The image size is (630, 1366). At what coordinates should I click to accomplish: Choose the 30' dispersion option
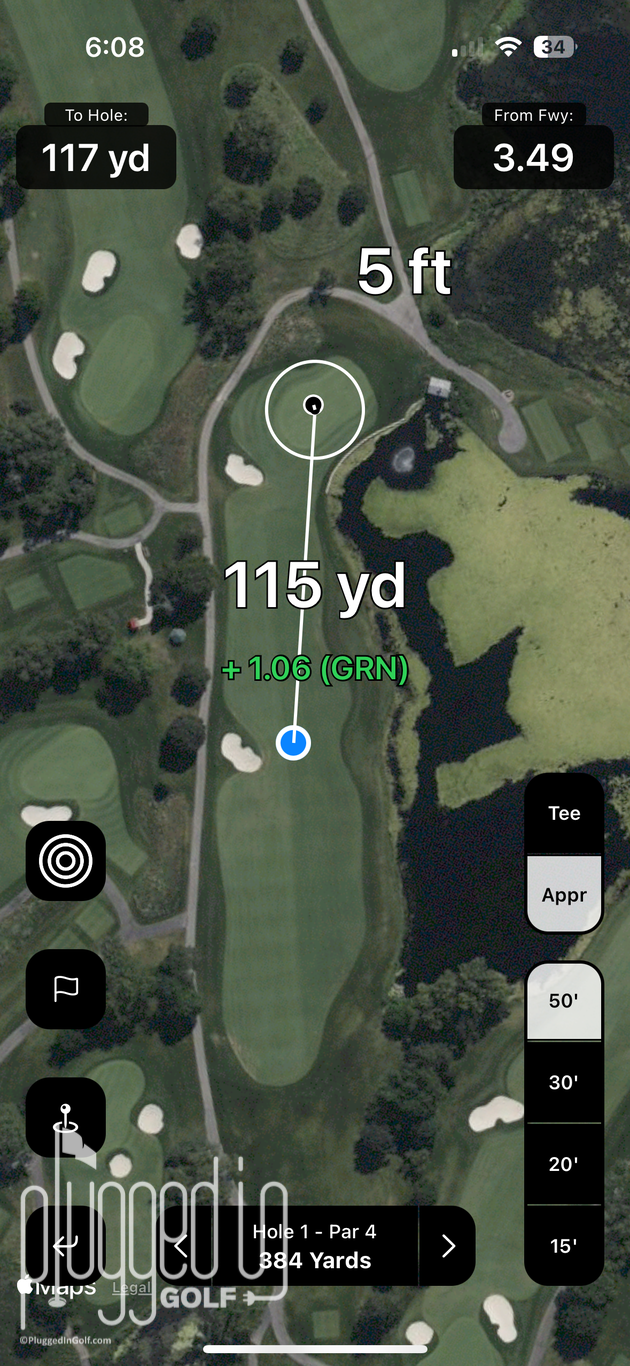pos(564,1082)
